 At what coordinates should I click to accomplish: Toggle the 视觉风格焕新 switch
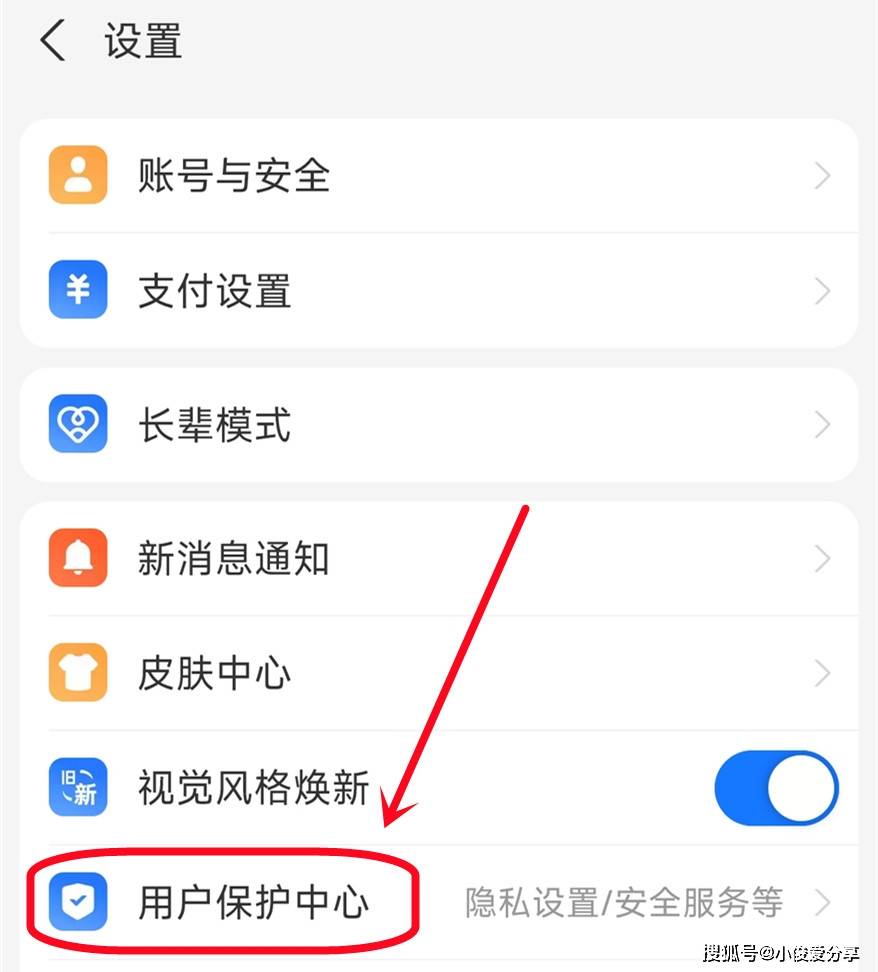point(776,788)
